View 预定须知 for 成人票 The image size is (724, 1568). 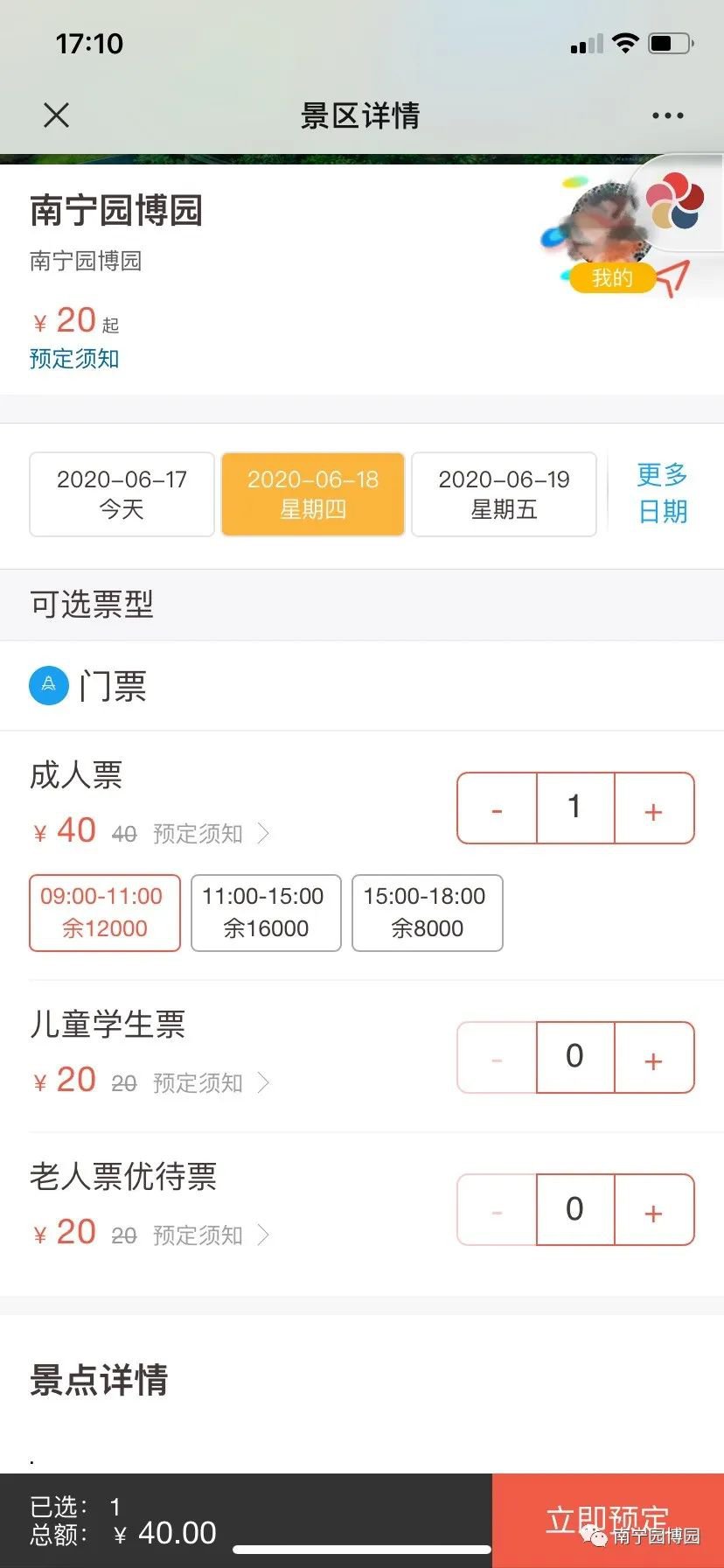pyautogui.click(x=210, y=833)
